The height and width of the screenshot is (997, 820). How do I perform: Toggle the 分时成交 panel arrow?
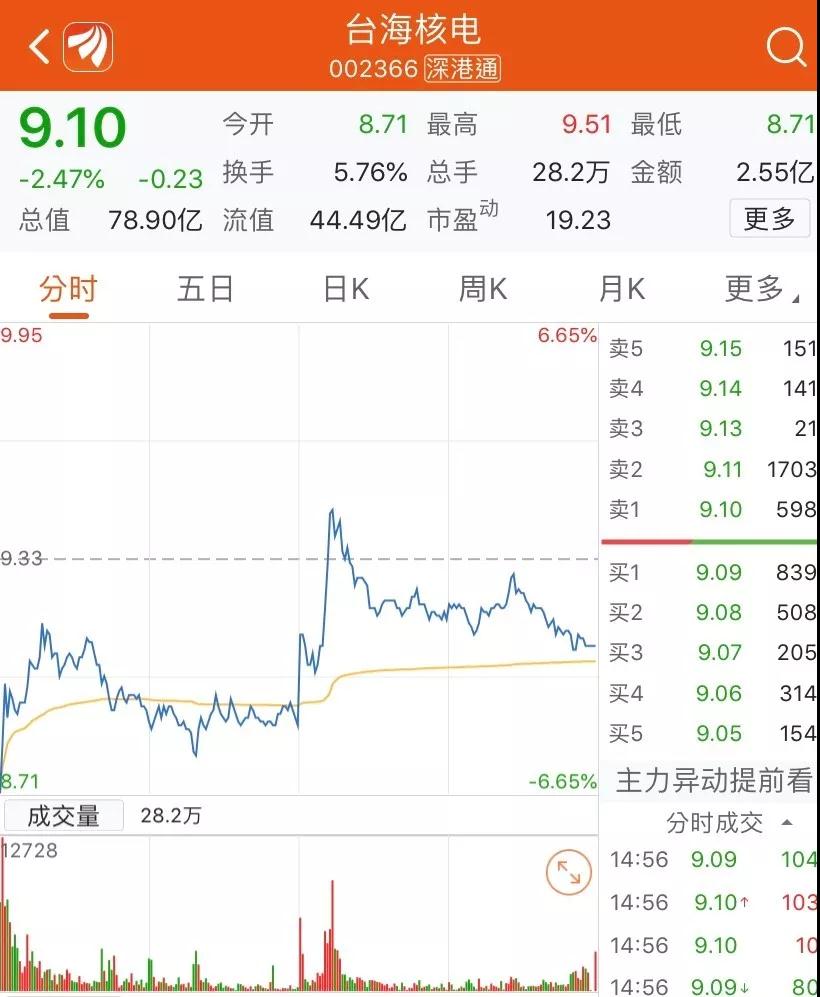(x=787, y=823)
